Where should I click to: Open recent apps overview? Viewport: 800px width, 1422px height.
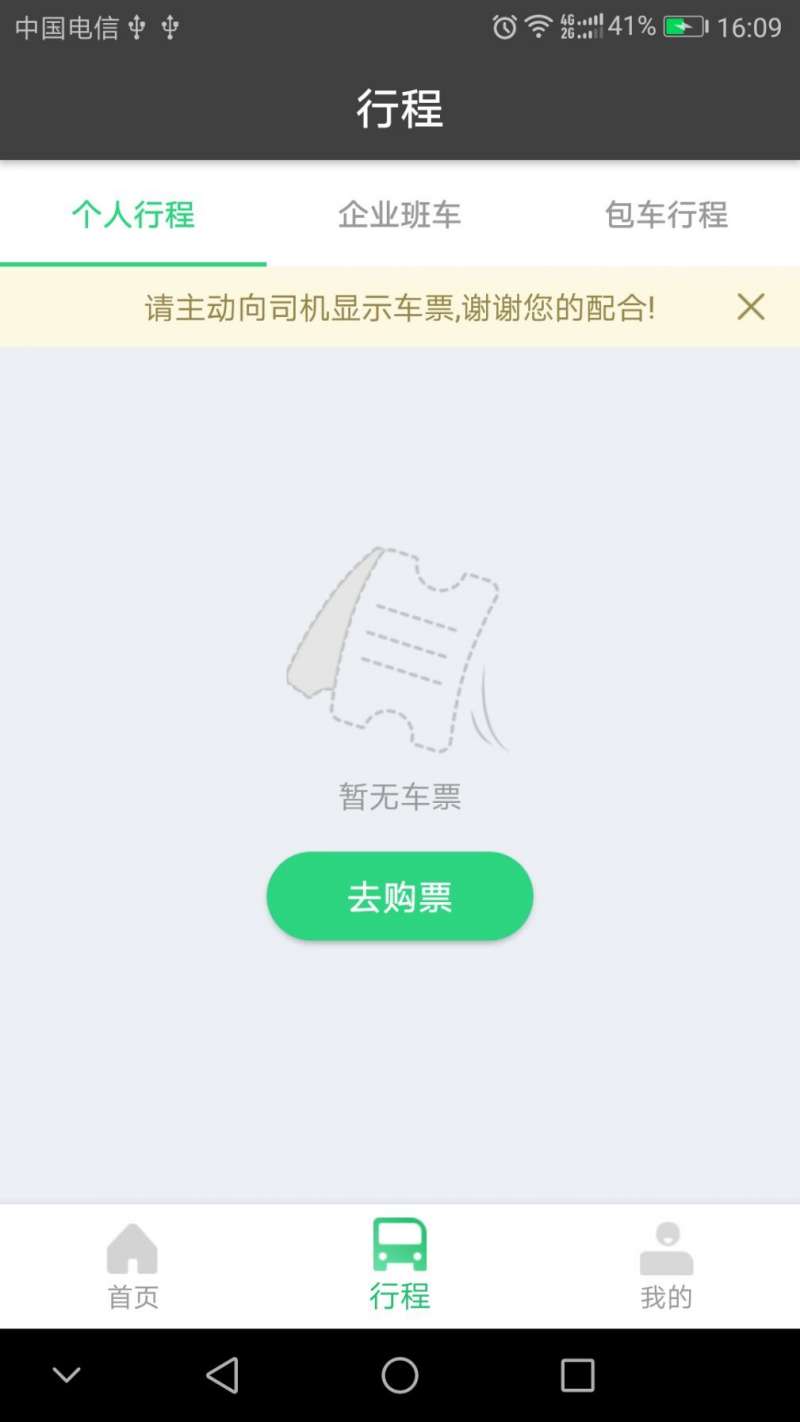coord(577,1375)
